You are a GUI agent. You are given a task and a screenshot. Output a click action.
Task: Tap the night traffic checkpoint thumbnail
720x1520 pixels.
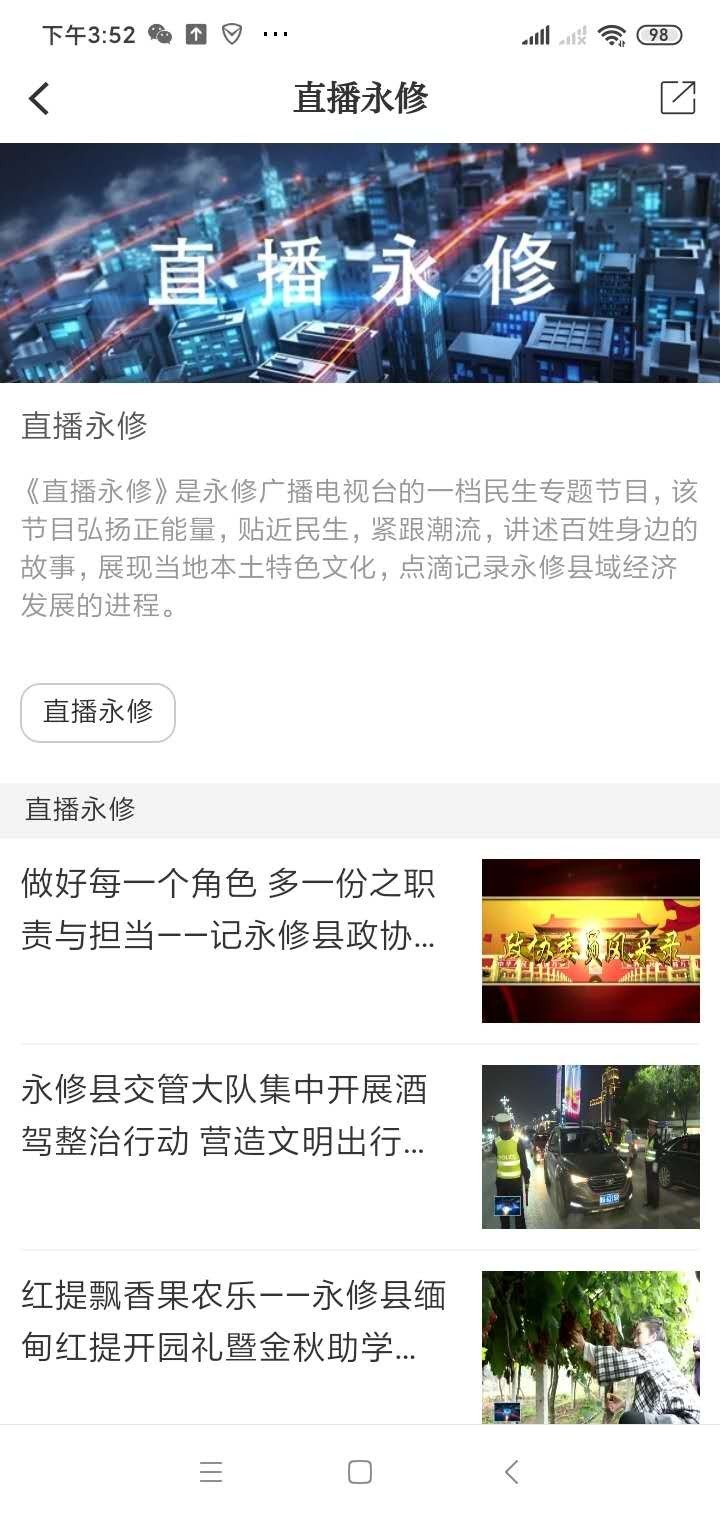(590, 1146)
